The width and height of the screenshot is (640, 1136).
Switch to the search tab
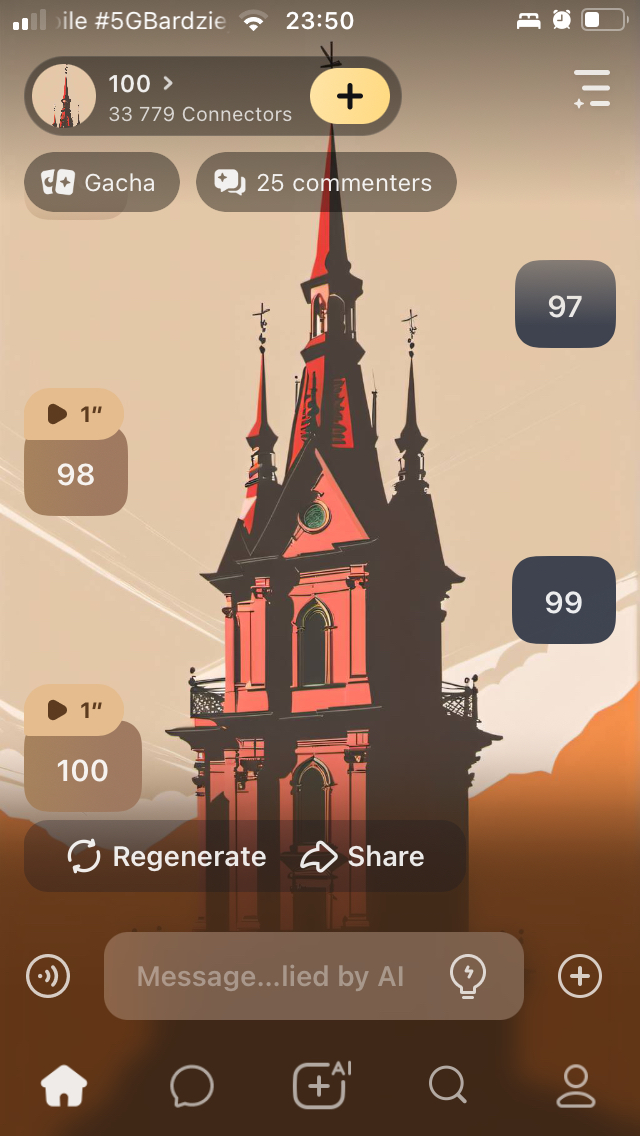(x=447, y=1085)
